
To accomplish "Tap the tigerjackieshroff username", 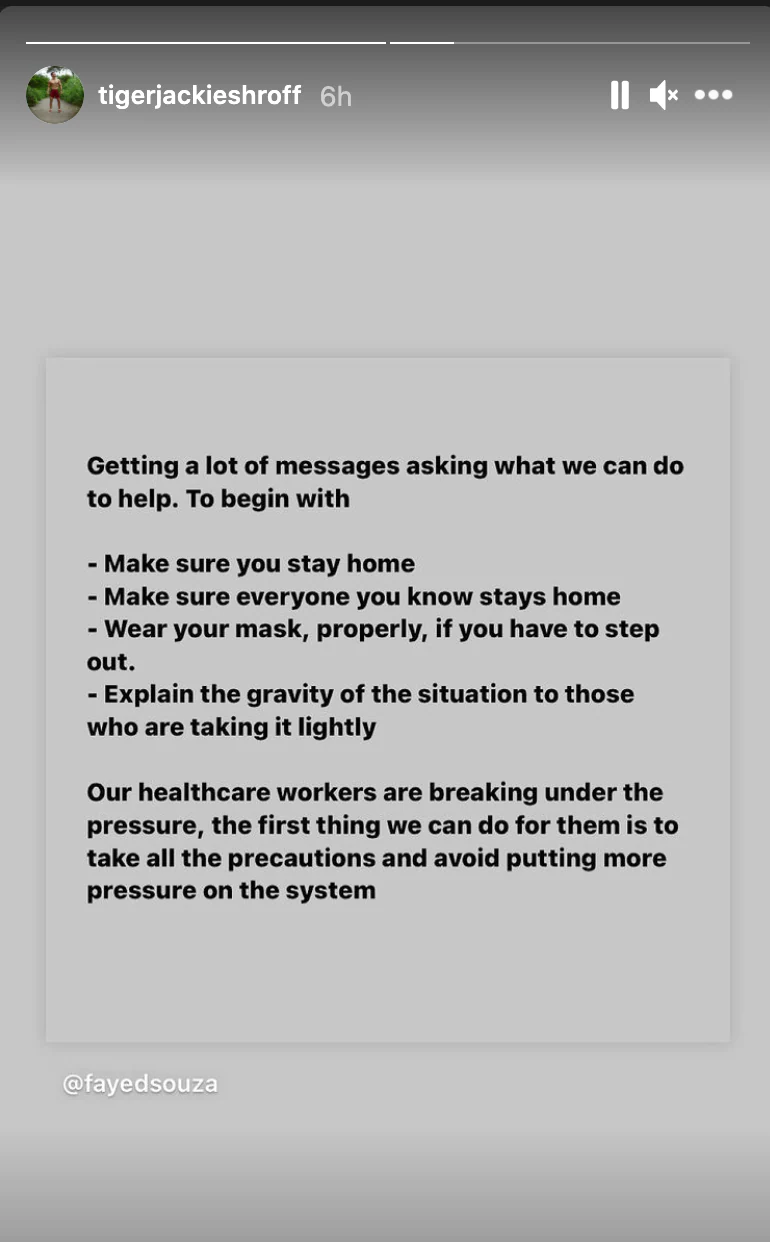I will [199, 96].
